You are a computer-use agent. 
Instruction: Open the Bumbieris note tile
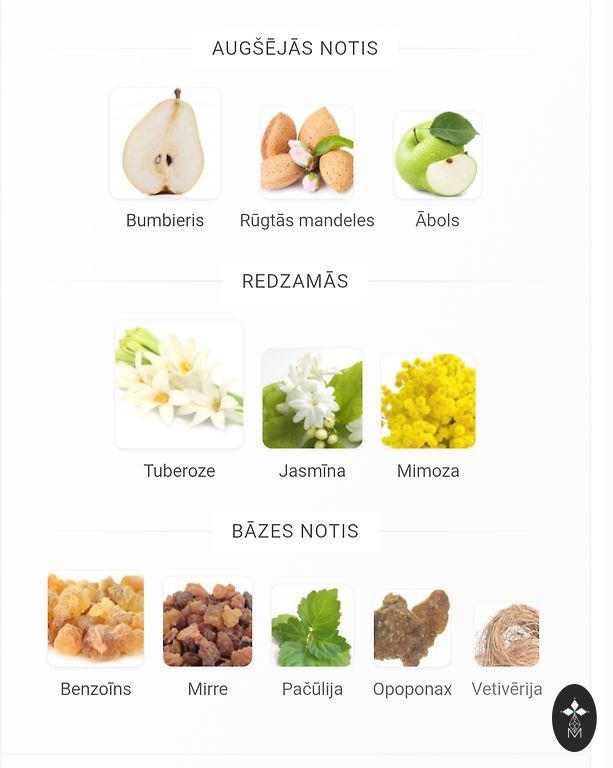point(165,144)
